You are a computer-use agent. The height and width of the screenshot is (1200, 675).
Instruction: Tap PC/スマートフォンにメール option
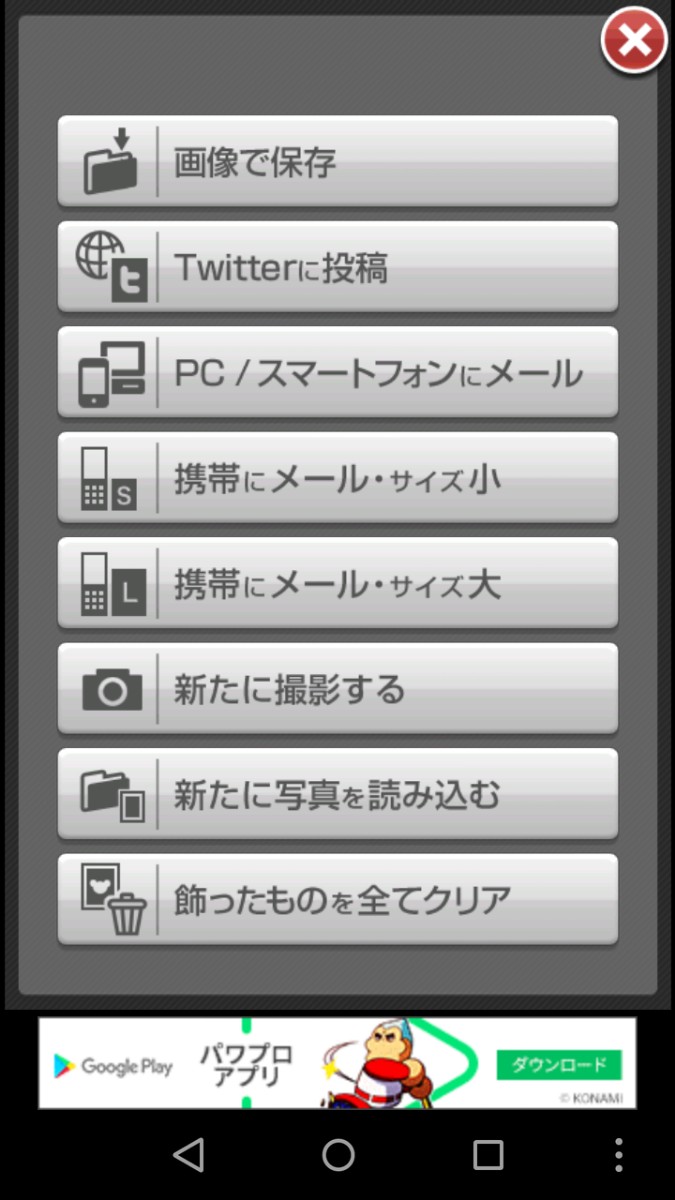click(338, 372)
